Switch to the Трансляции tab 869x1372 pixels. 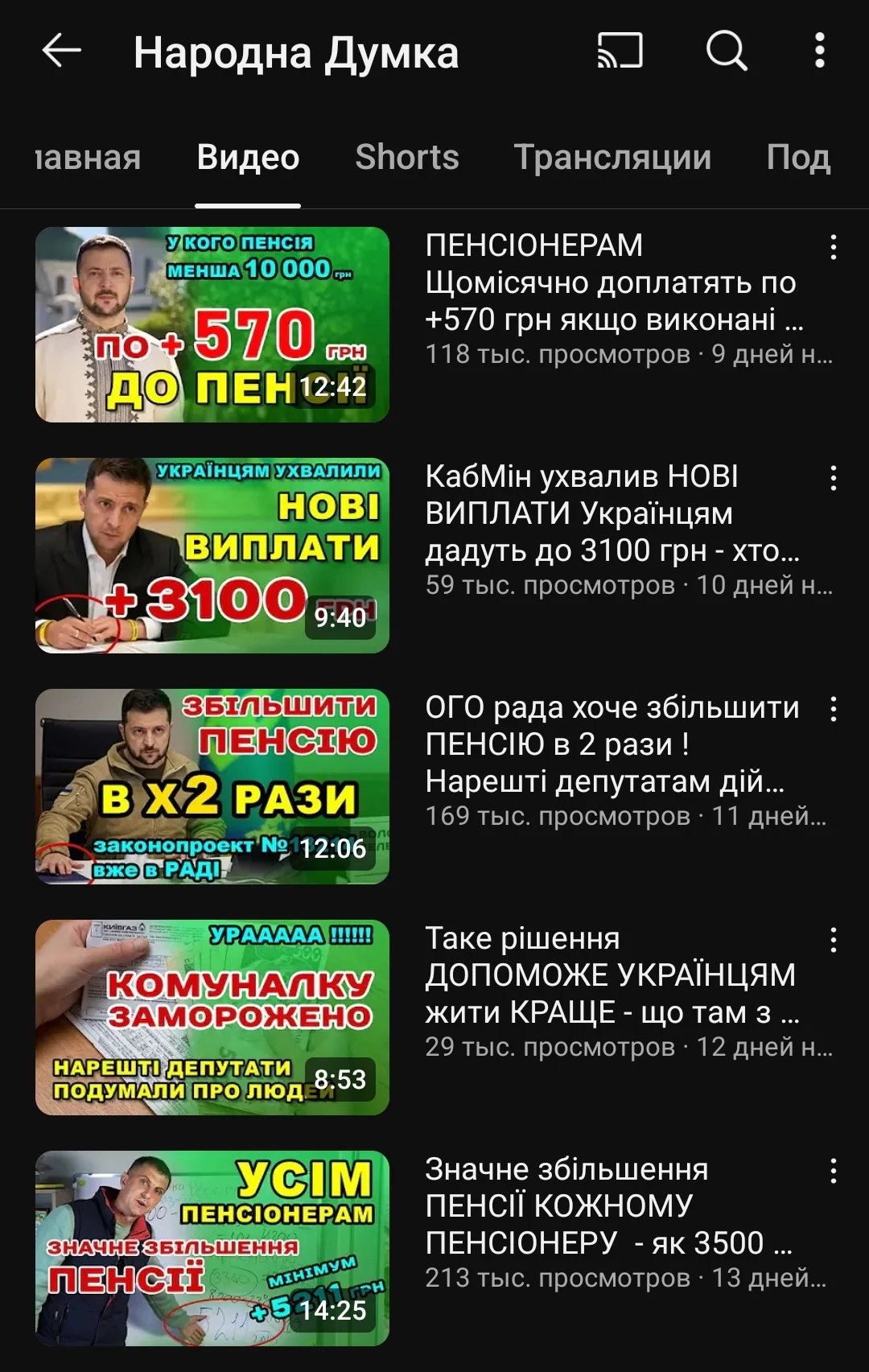pyautogui.click(x=612, y=158)
